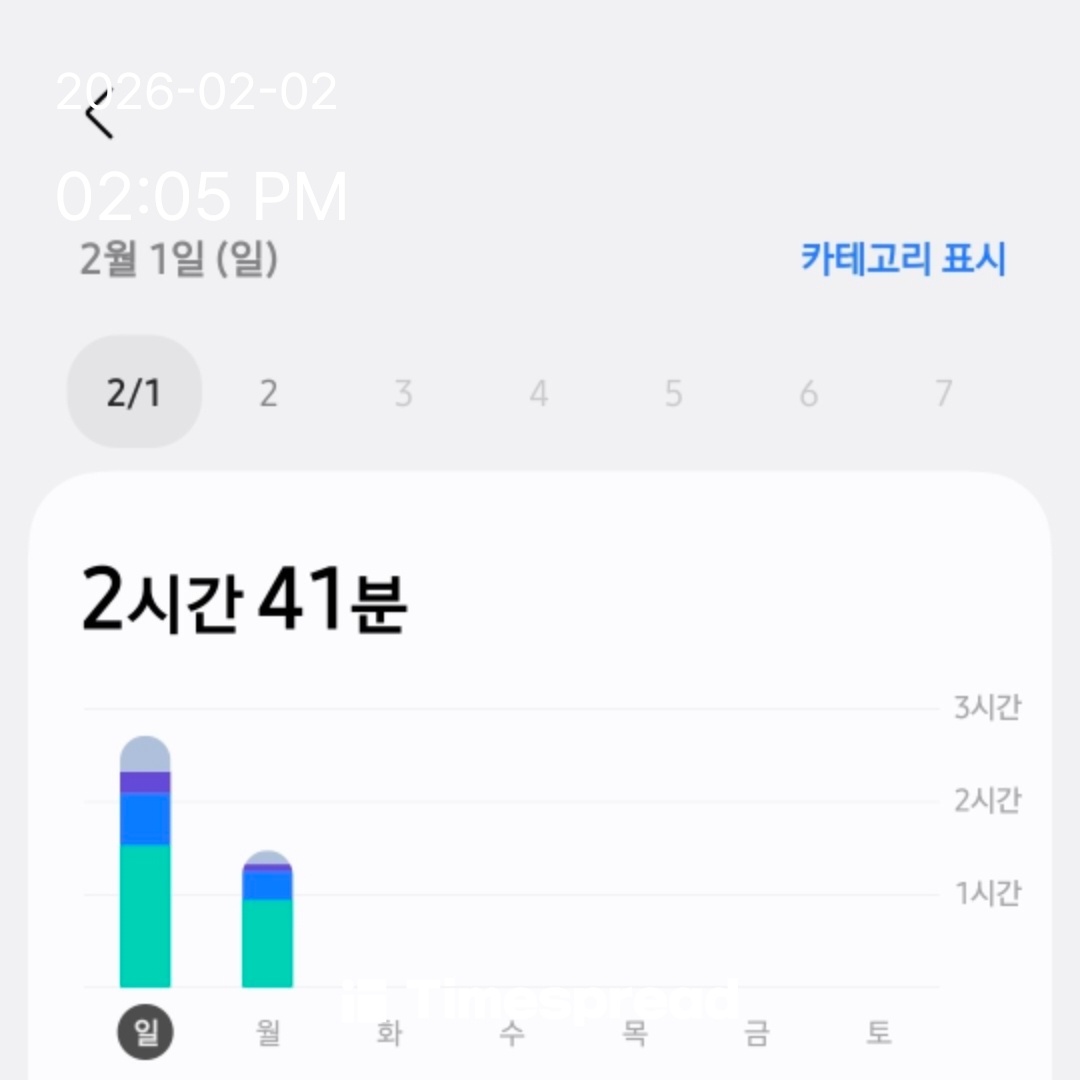Select the 월 usage bar in the chart
The width and height of the screenshot is (1080, 1080).
267,922
